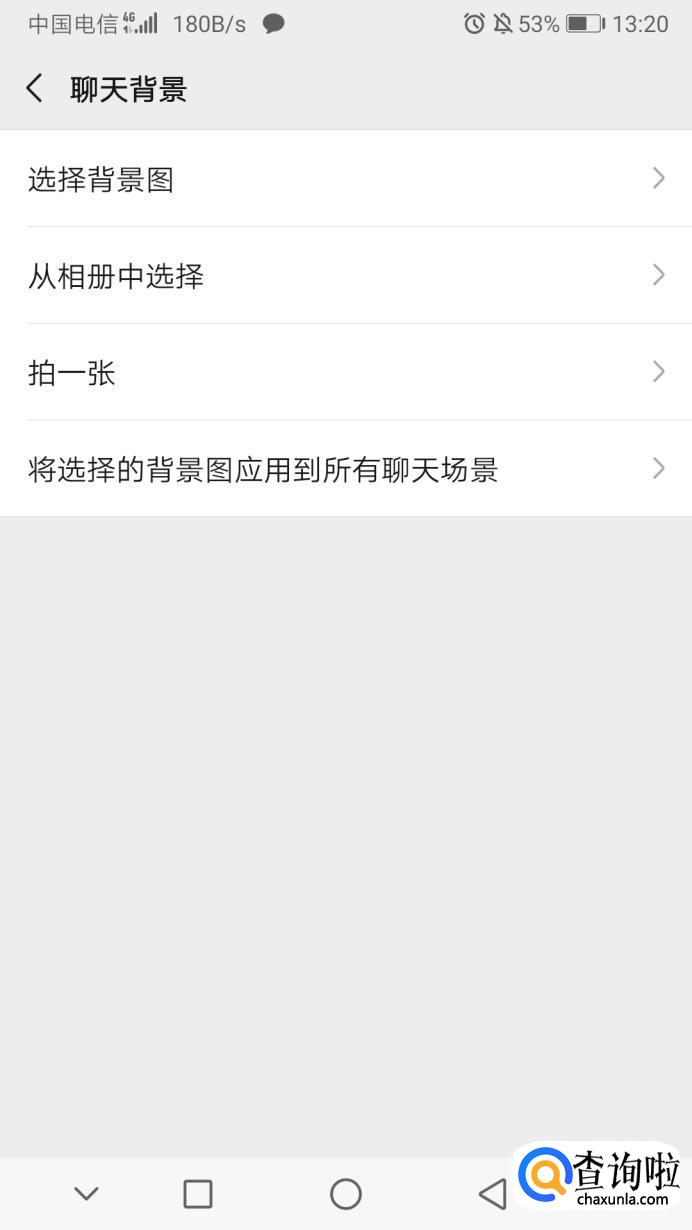This screenshot has height=1230, width=692.
Task: Select 拍一张 to take a photo
Action: point(346,372)
